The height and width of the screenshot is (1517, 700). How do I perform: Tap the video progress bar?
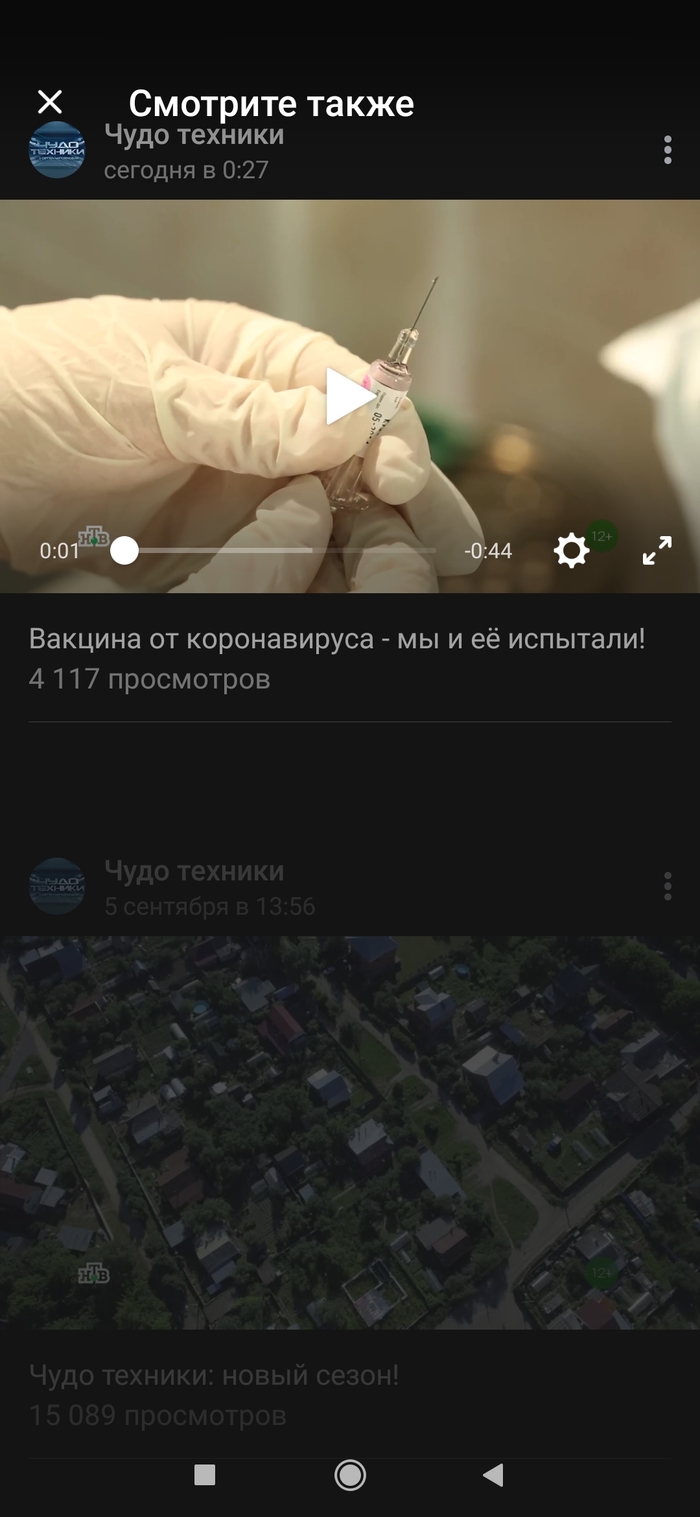280,551
